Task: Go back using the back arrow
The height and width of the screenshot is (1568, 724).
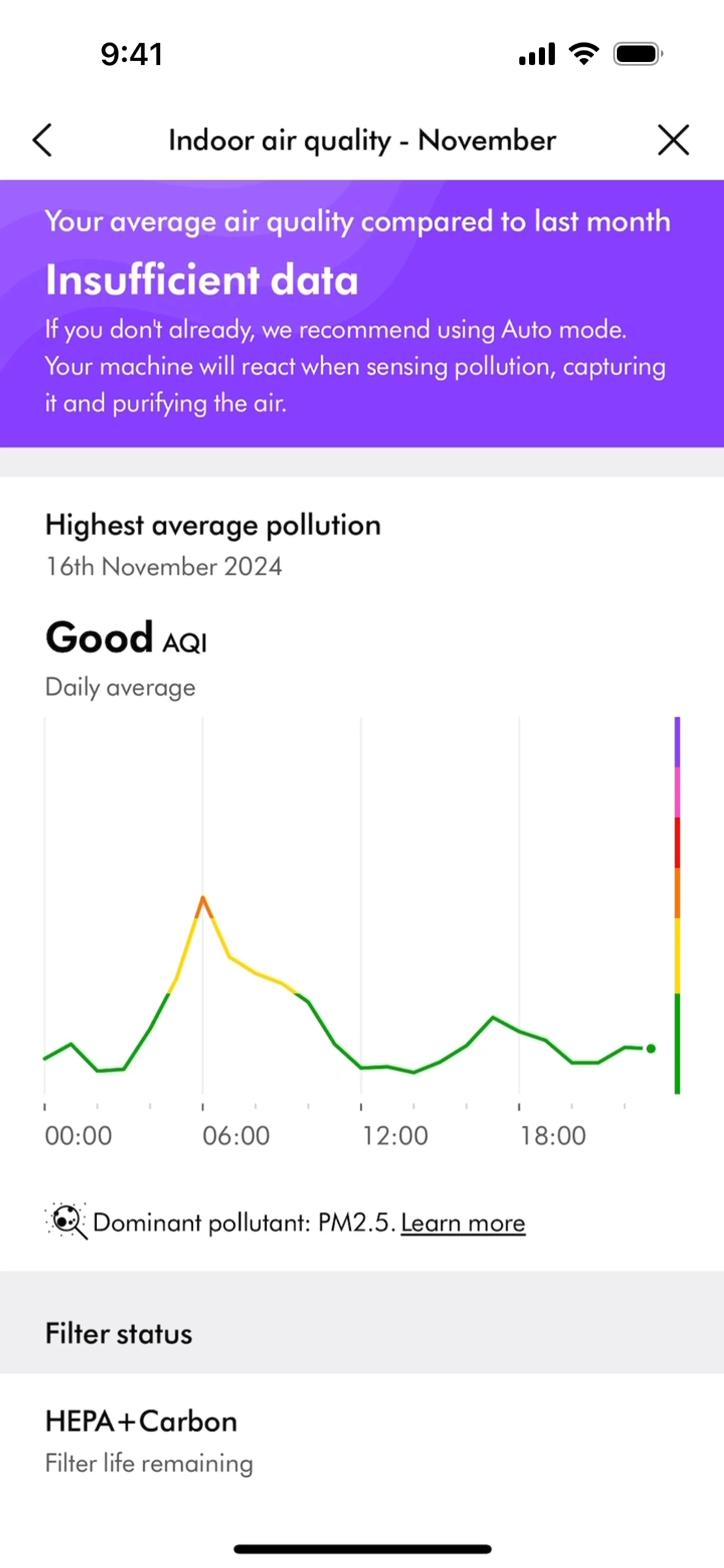Action: pos(43,141)
